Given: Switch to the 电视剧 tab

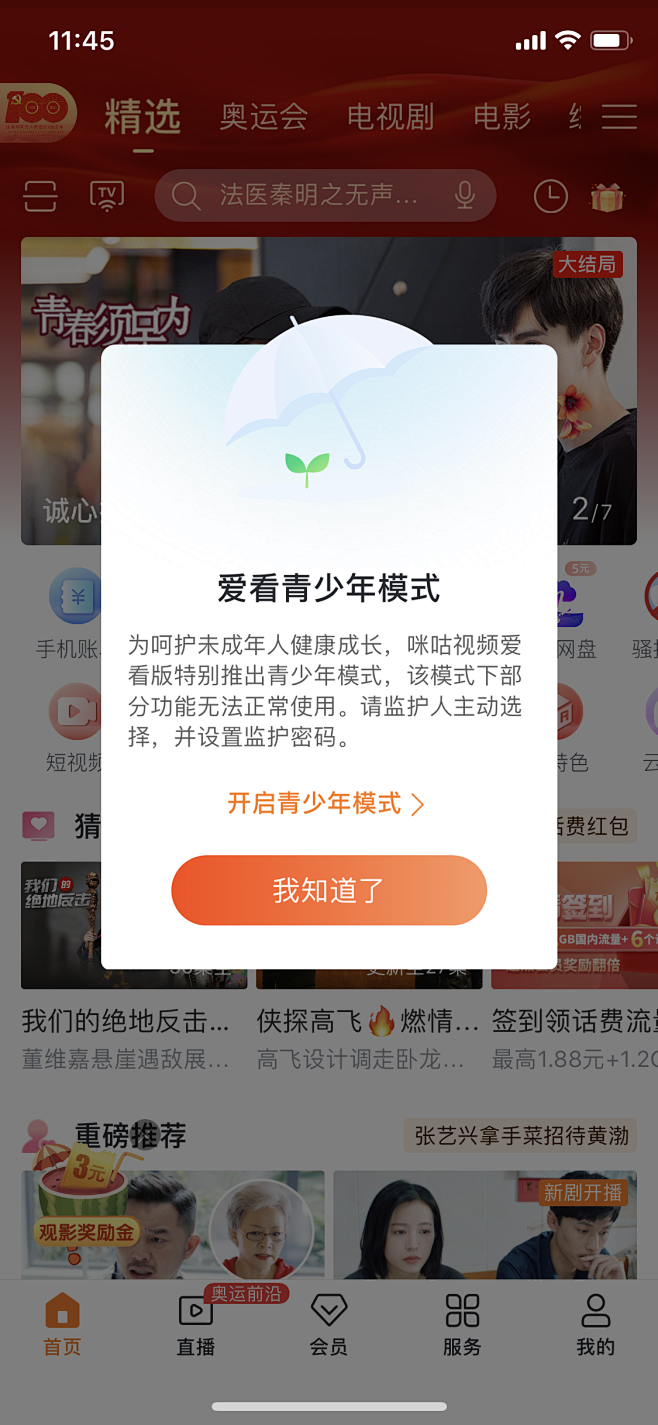Looking at the screenshot, I should [391, 117].
